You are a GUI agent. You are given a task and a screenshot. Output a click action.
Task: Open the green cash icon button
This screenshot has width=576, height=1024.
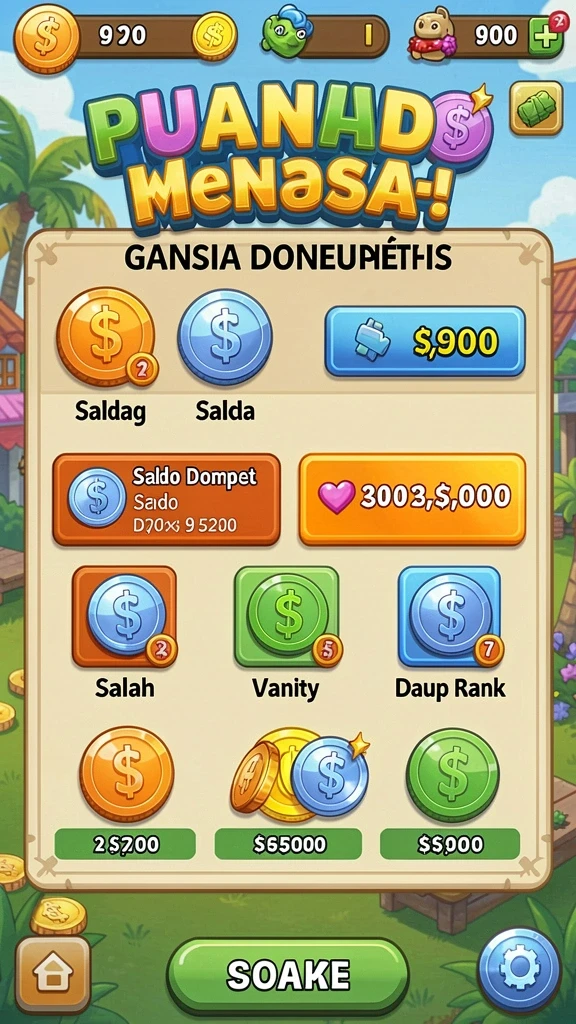point(536,108)
